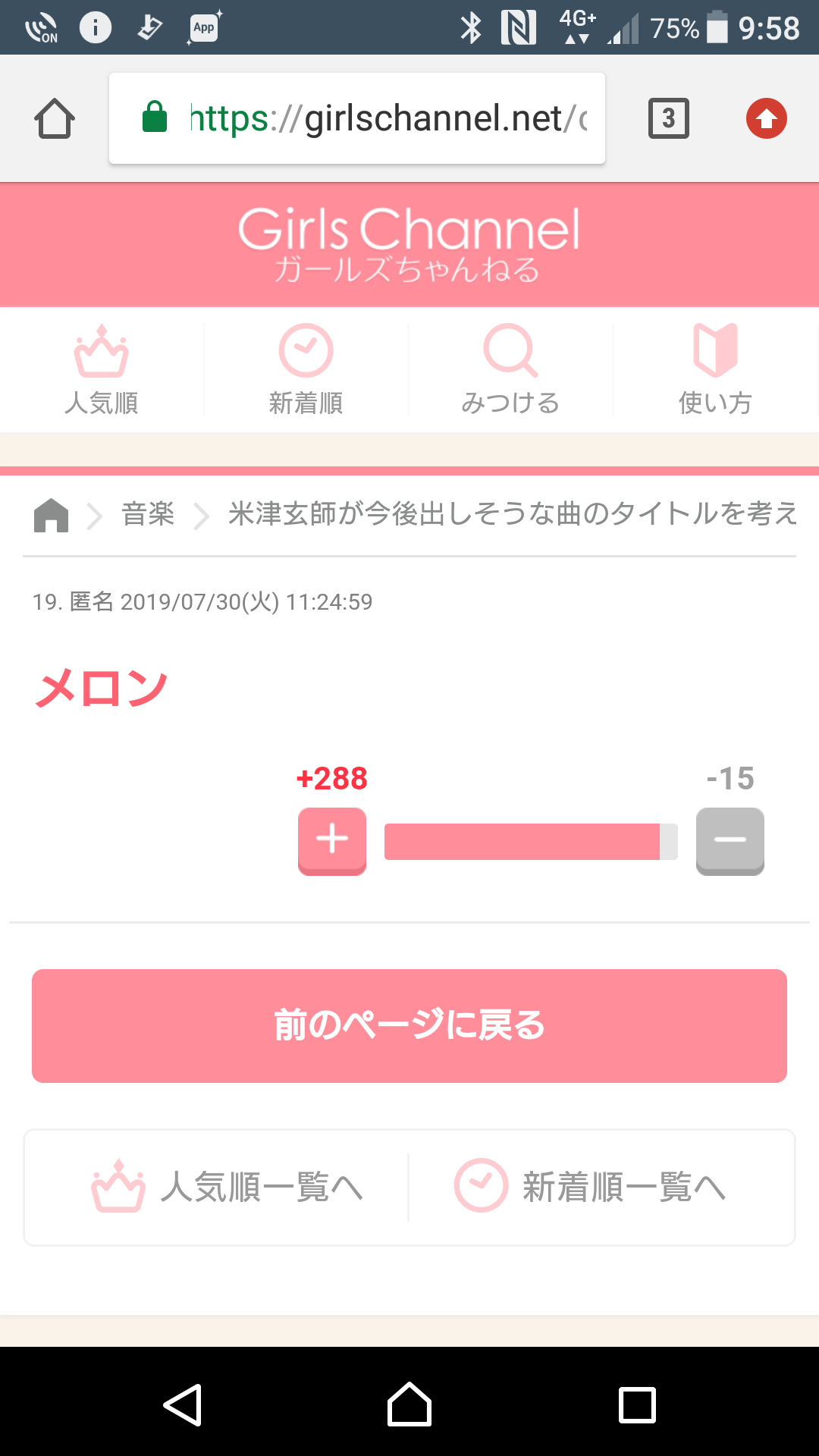Tap the browser home icon

pos(55,118)
